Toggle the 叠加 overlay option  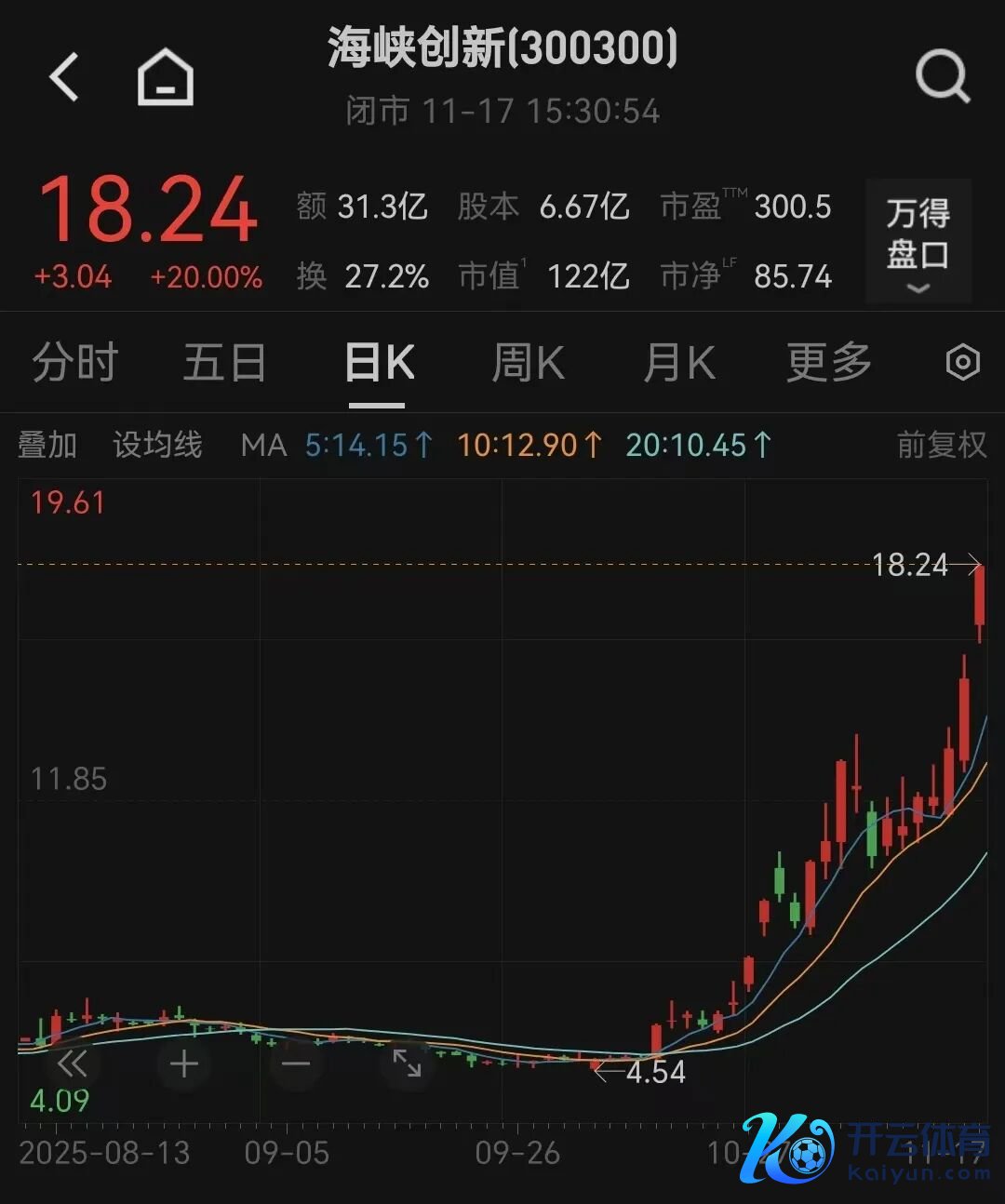click(x=47, y=445)
